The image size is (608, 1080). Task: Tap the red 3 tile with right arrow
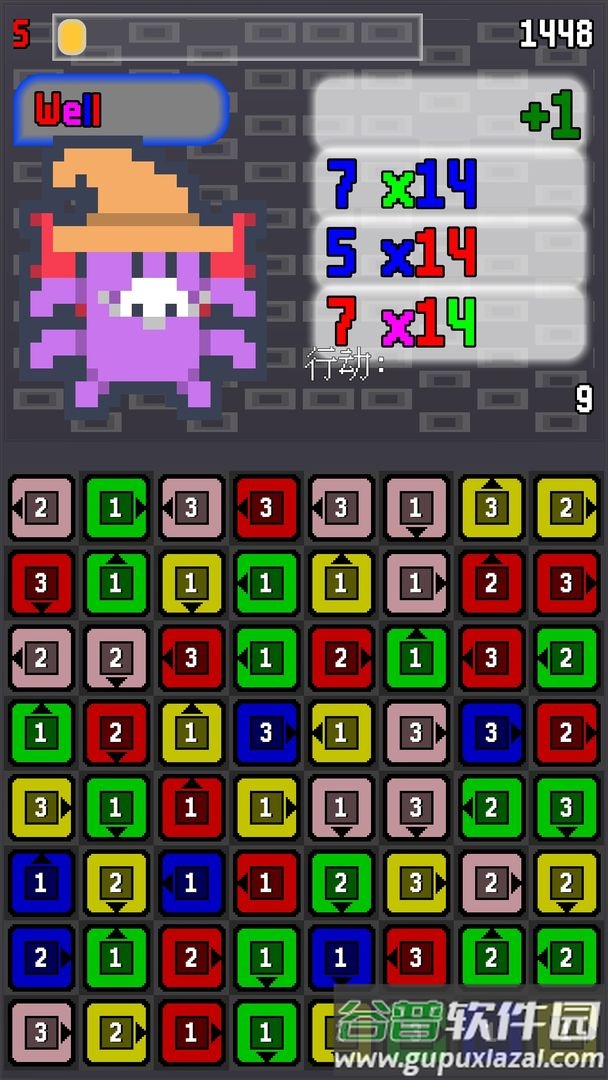tap(566, 583)
